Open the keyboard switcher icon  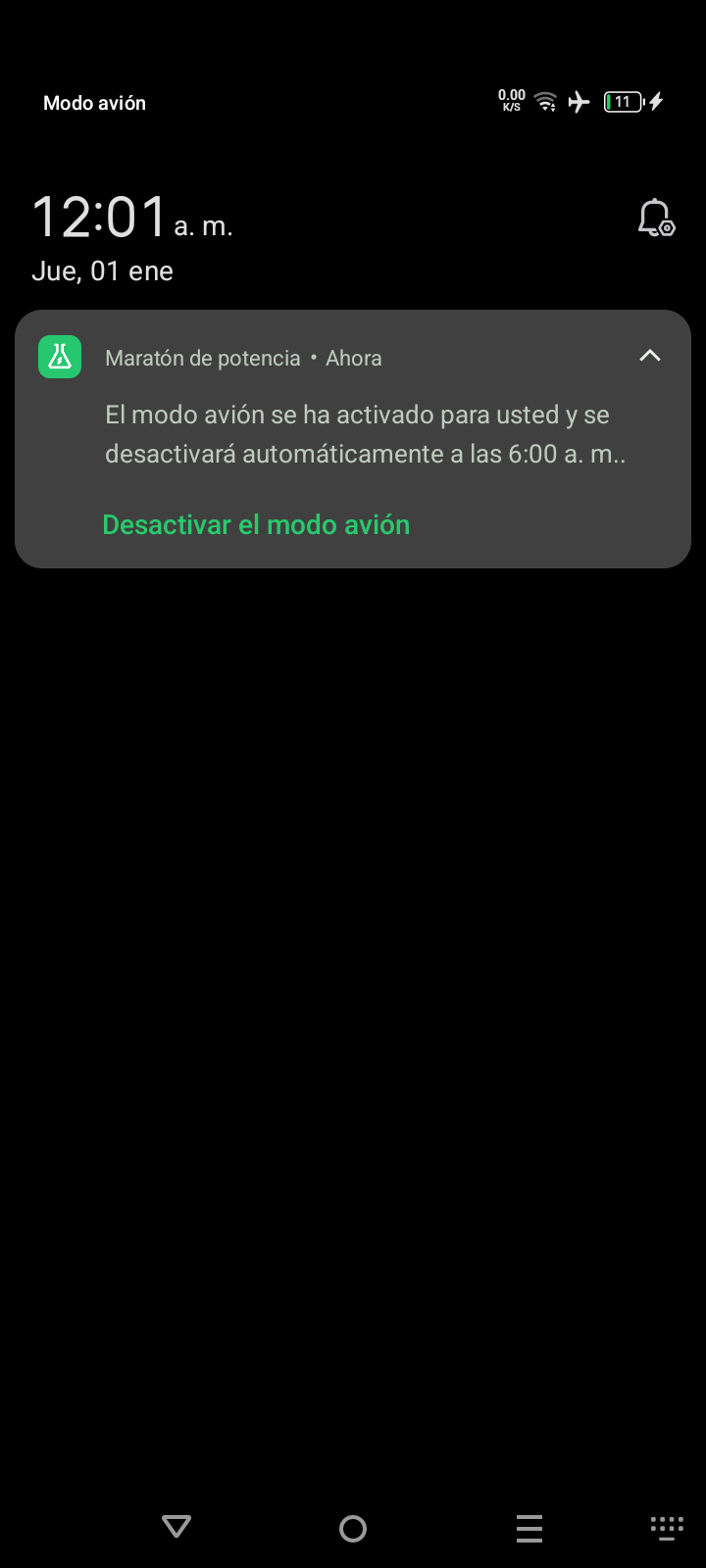tap(667, 1527)
